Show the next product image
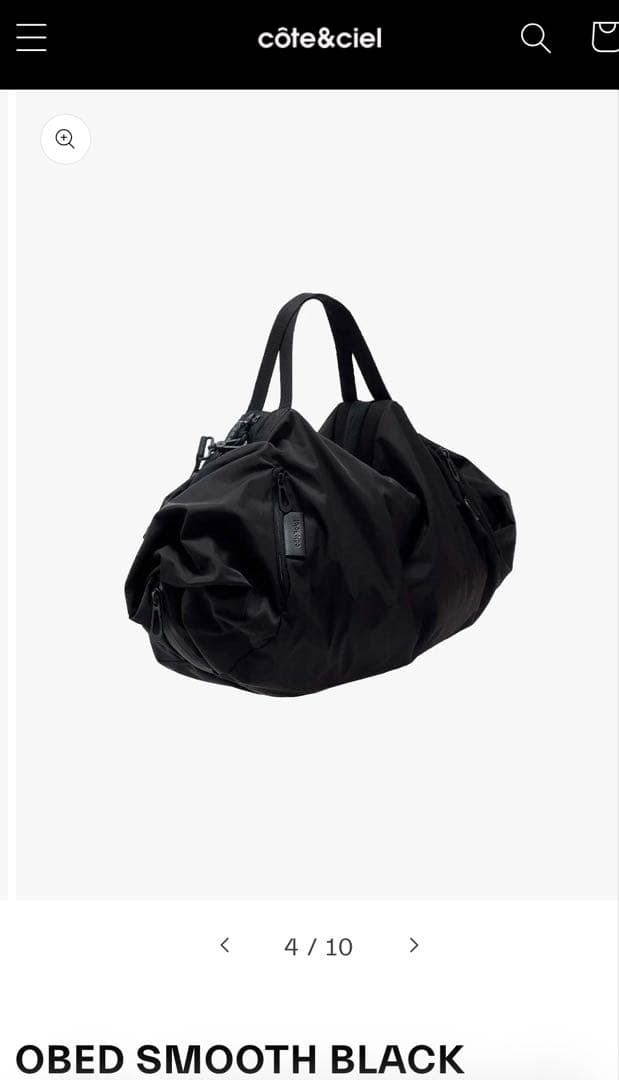The image size is (619, 1080). 413,946
